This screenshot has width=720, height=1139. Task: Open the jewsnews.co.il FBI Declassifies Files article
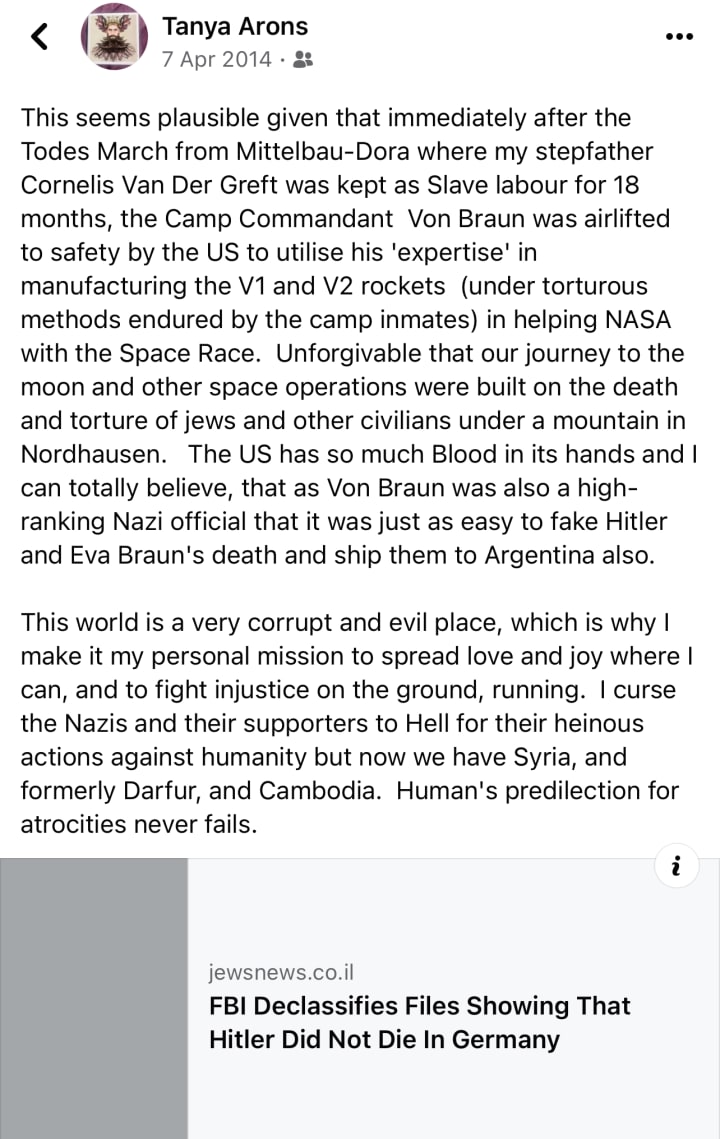tap(420, 1021)
